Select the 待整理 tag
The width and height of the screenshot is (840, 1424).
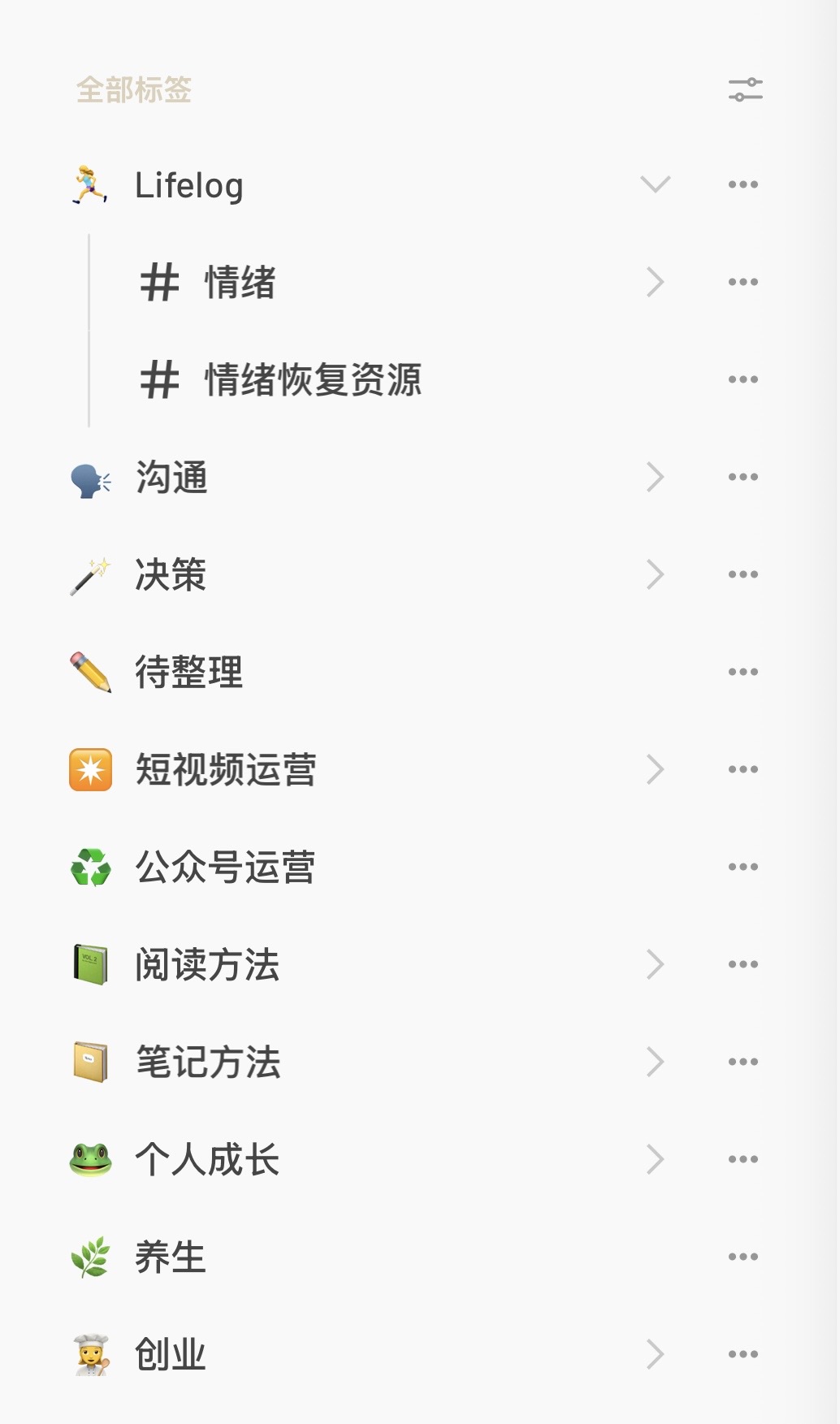pyautogui.click(x=188, y=672)
